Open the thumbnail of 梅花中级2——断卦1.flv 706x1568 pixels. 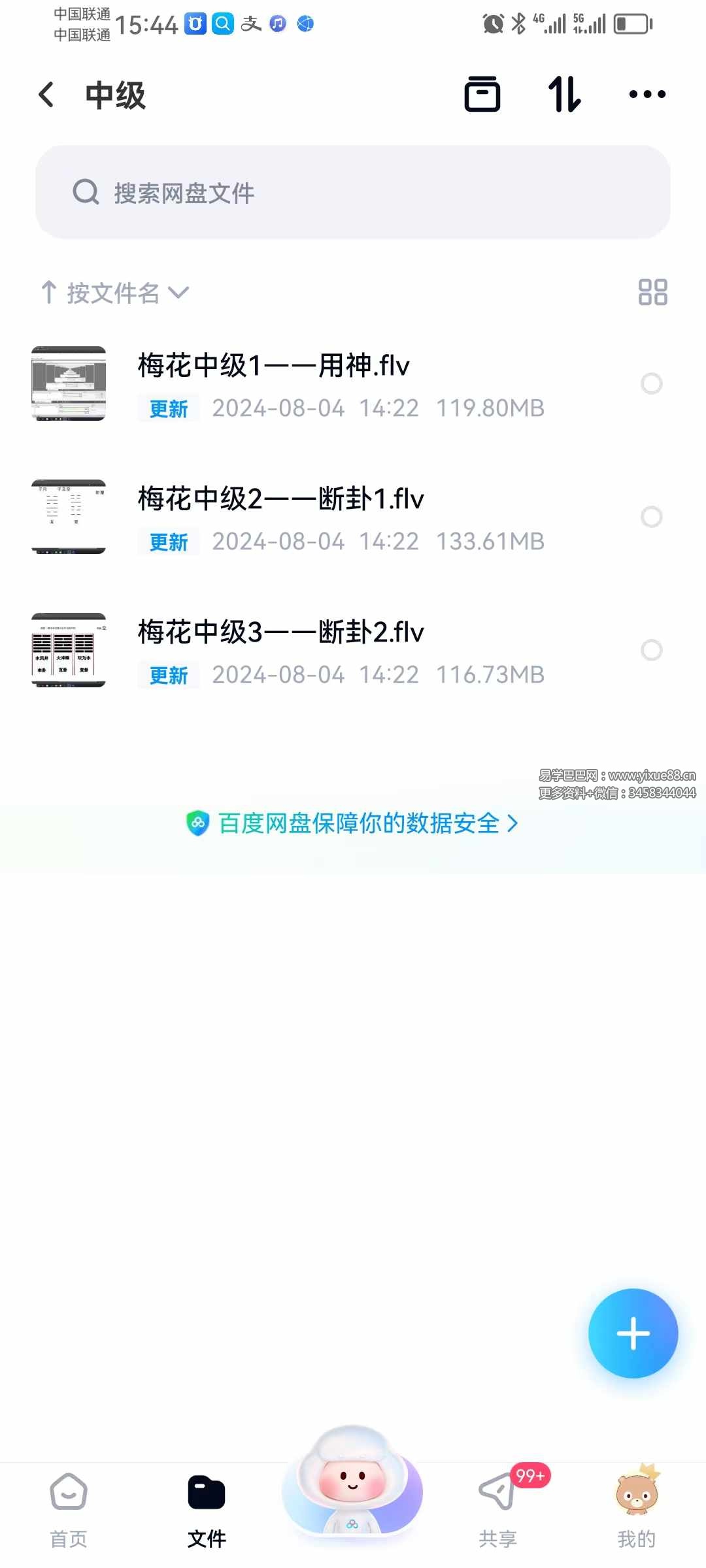[x=67, y=517]
